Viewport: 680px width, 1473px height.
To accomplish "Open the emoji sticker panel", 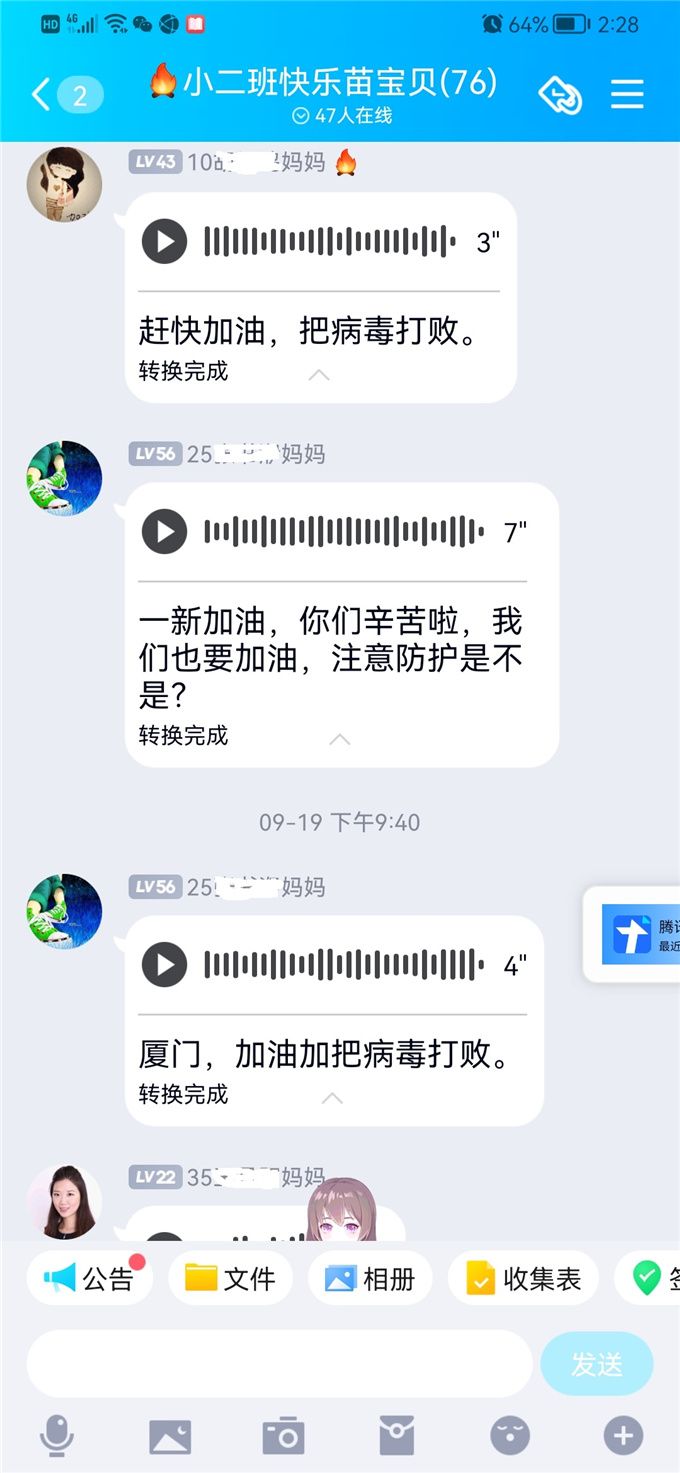I will 510,1437.
